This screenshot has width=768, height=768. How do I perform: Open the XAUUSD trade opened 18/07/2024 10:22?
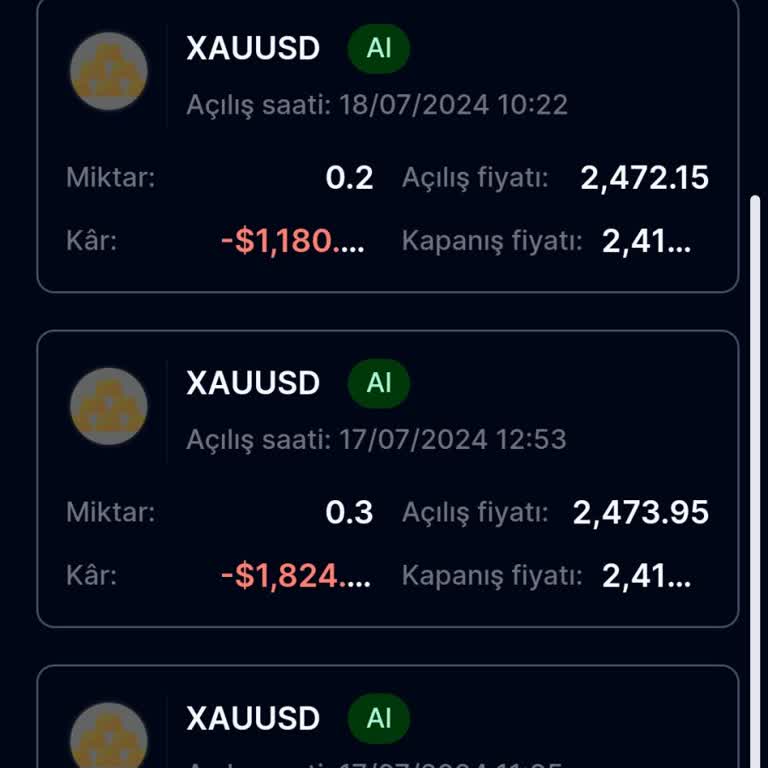coord(387,145)
